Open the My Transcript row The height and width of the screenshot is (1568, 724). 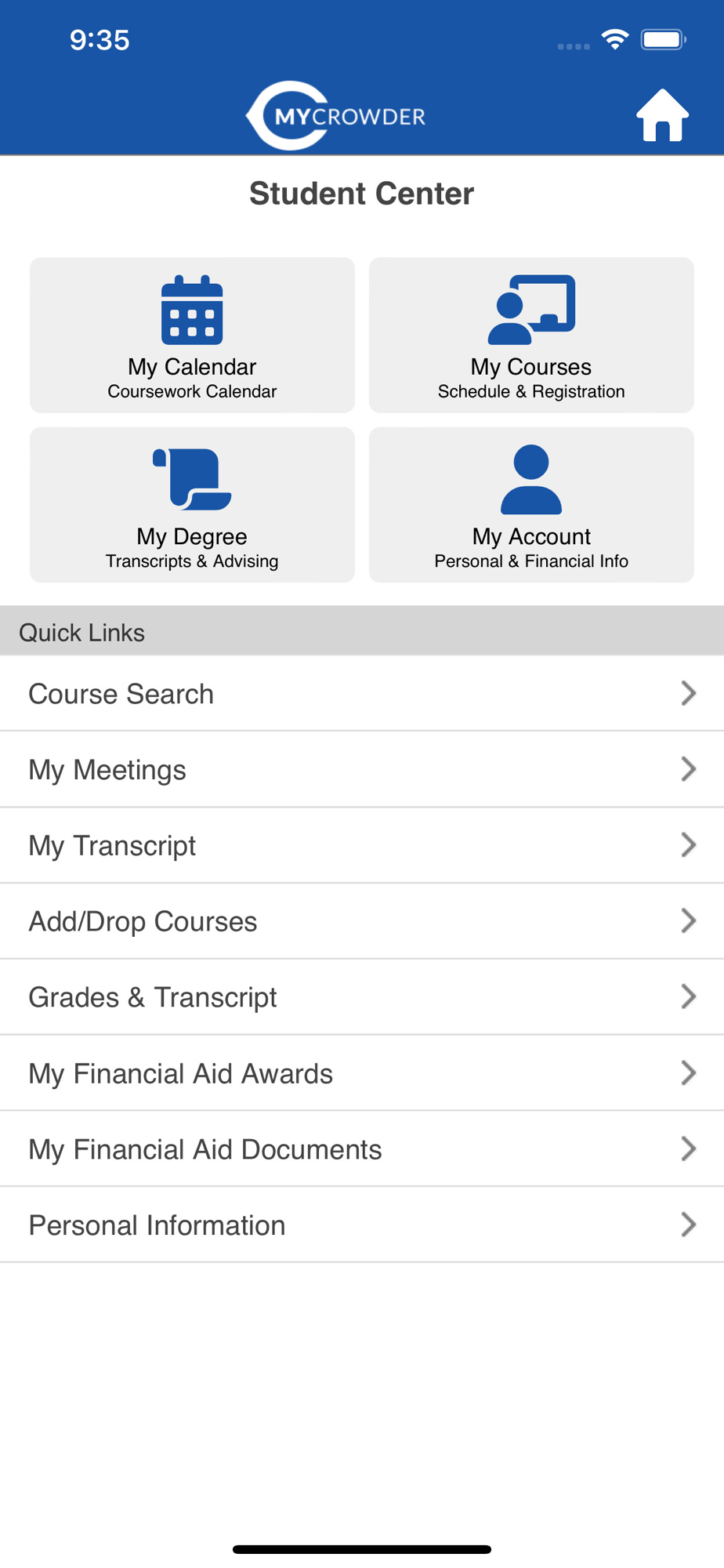(362, 846)
